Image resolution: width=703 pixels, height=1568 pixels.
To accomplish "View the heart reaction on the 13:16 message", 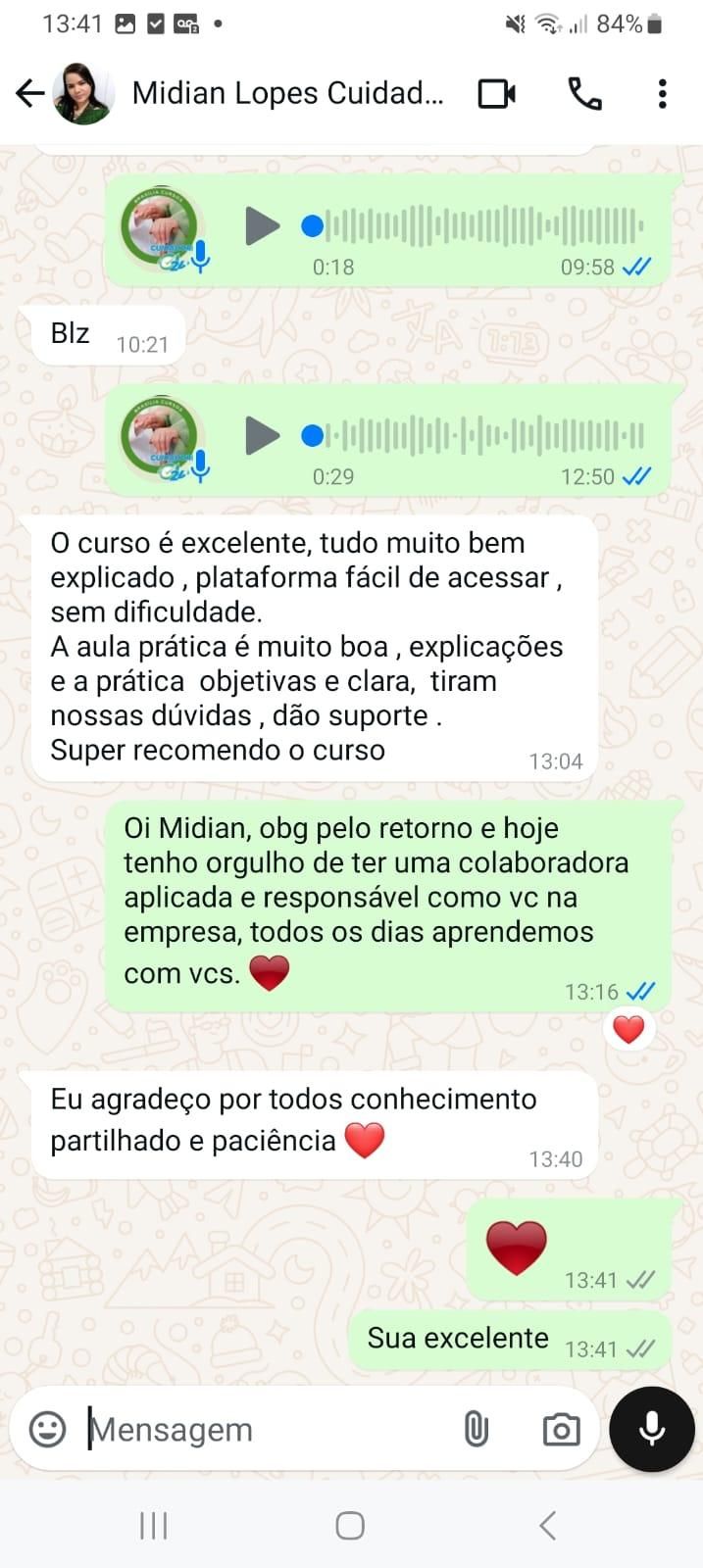I will [628, 1029].
